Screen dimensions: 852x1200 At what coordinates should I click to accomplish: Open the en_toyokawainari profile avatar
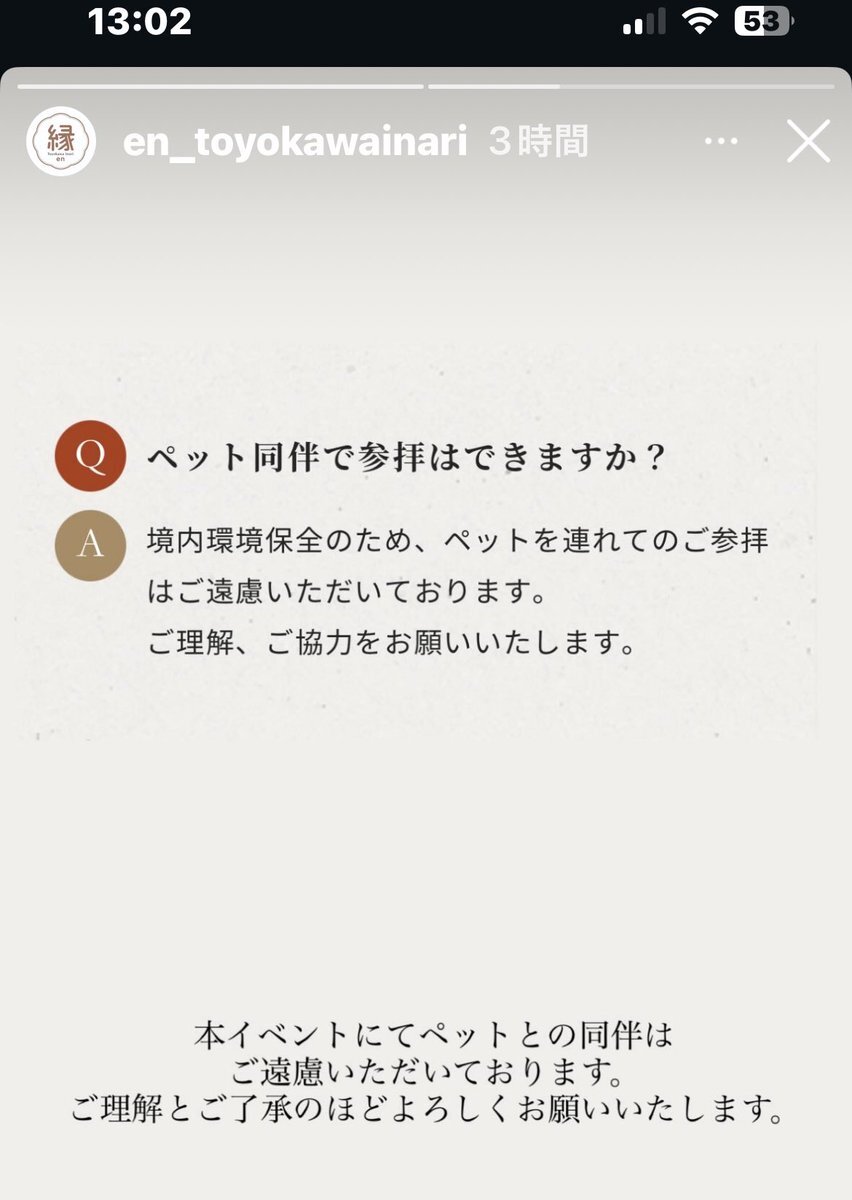(61, 141)
